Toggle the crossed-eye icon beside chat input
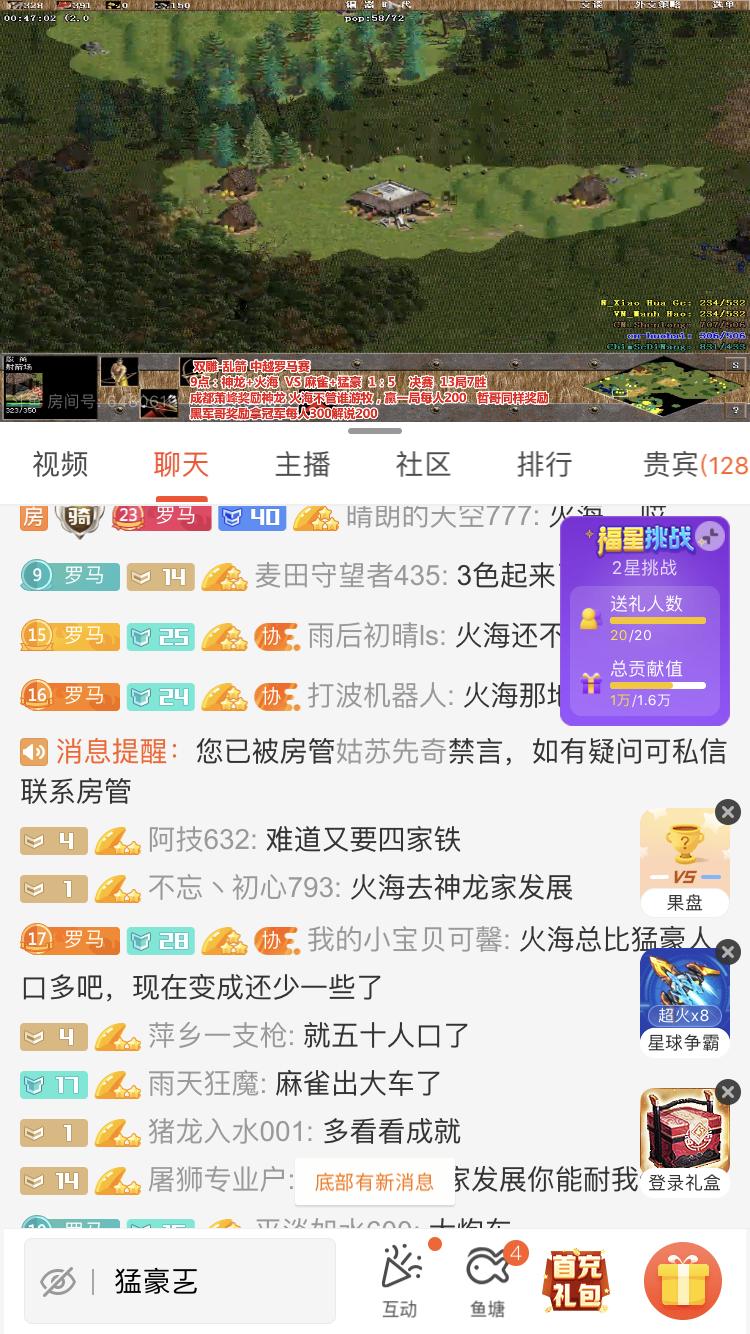This screenshot has height=1334, width=750. [57, 1282]
